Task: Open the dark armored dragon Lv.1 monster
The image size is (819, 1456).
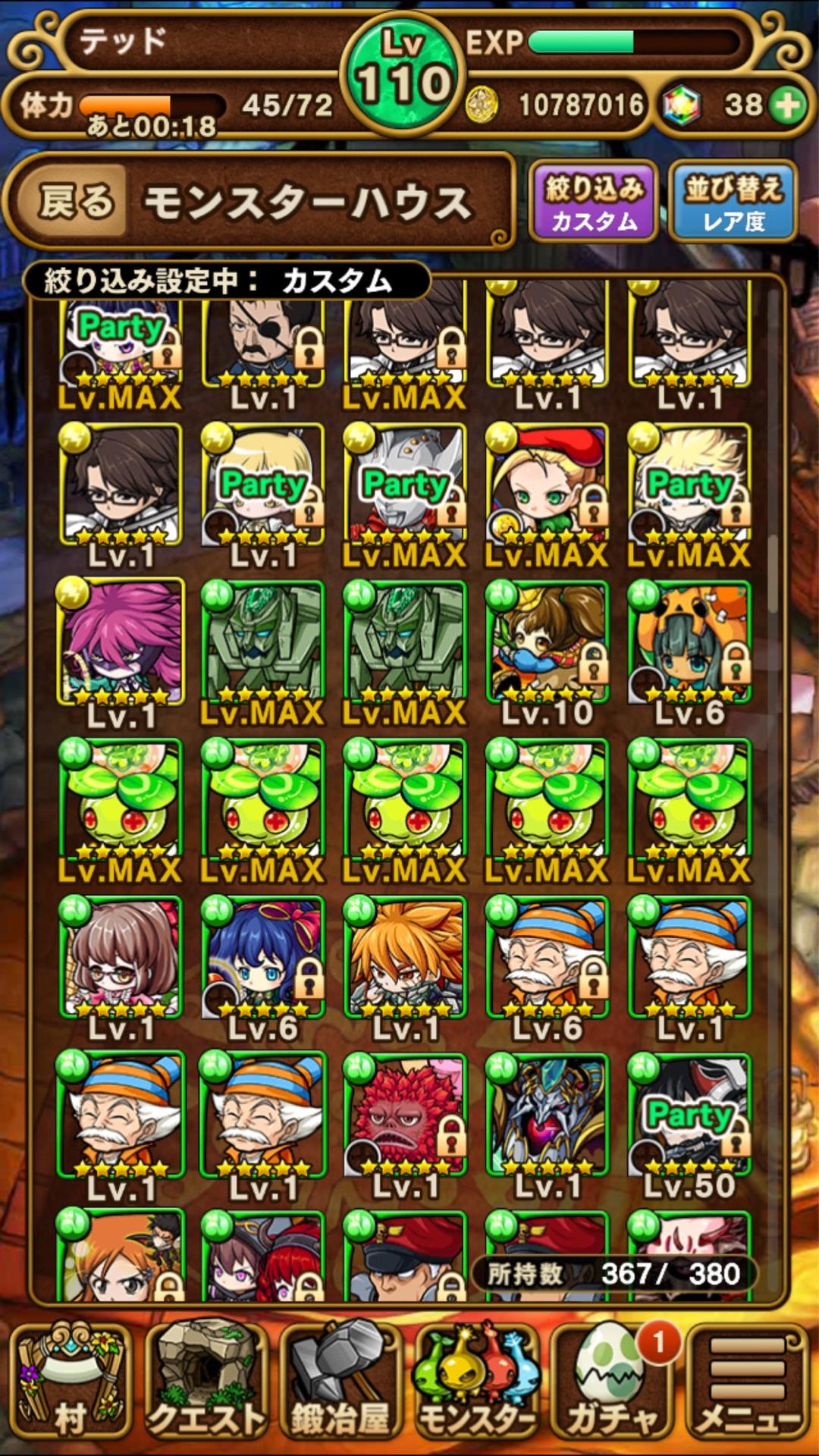Action: pos(548,1115)
